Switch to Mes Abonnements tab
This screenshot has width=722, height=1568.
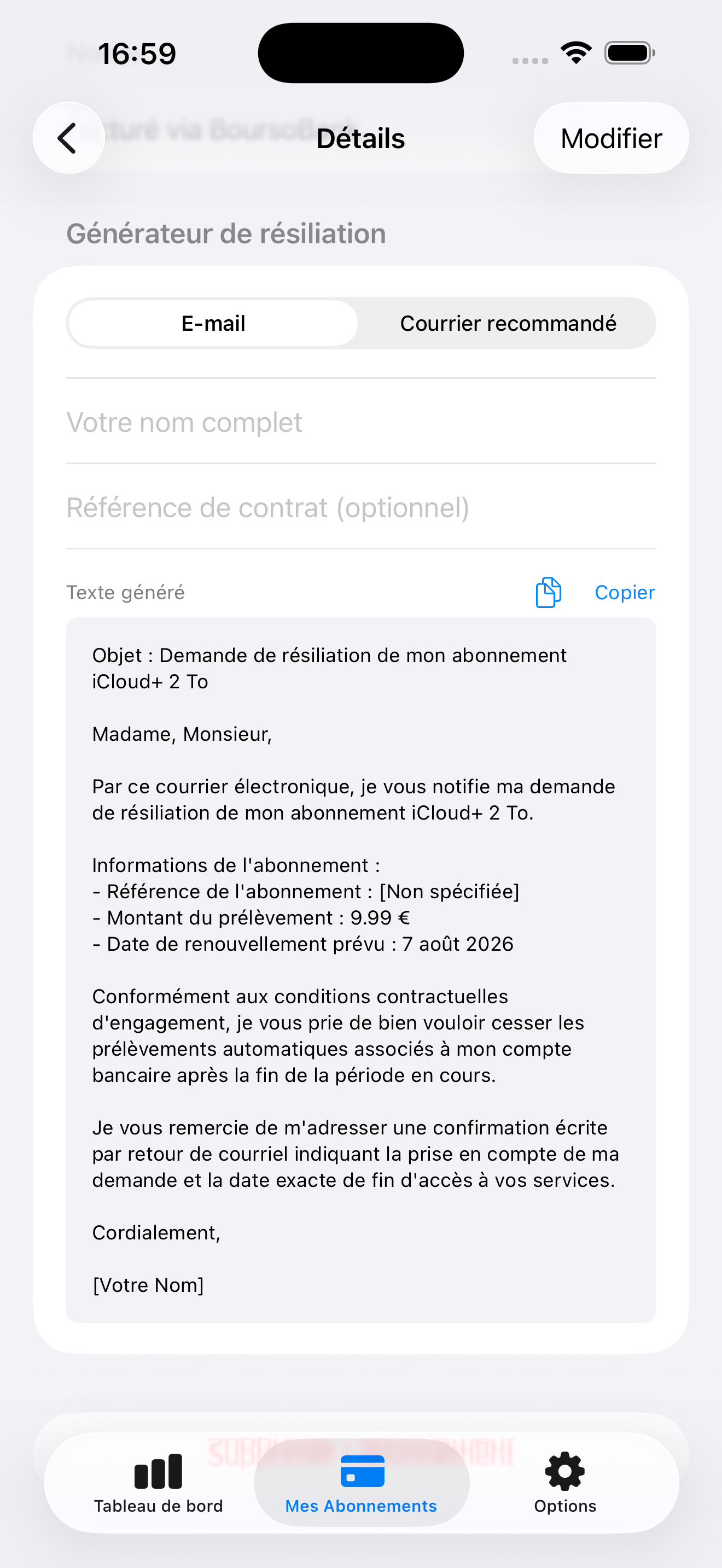click(362, 1483)
